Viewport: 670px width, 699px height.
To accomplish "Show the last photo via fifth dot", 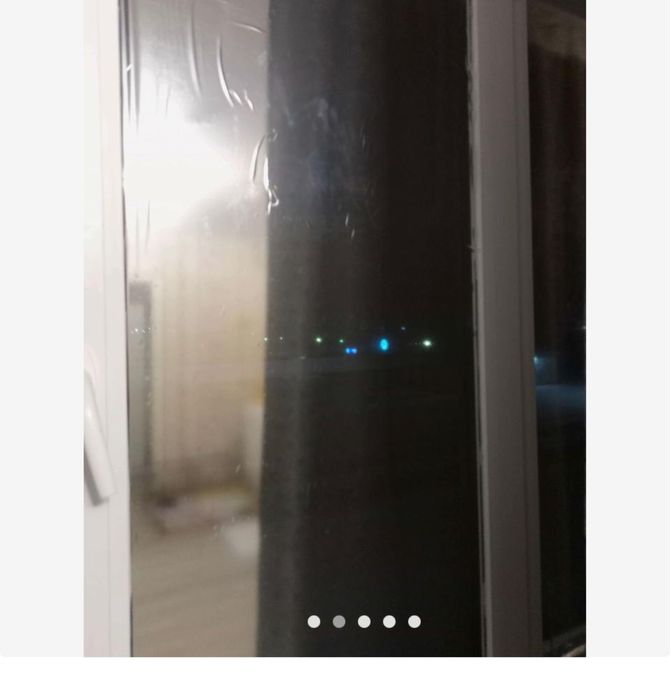I will pyautogui.click(x=414, y=621).
